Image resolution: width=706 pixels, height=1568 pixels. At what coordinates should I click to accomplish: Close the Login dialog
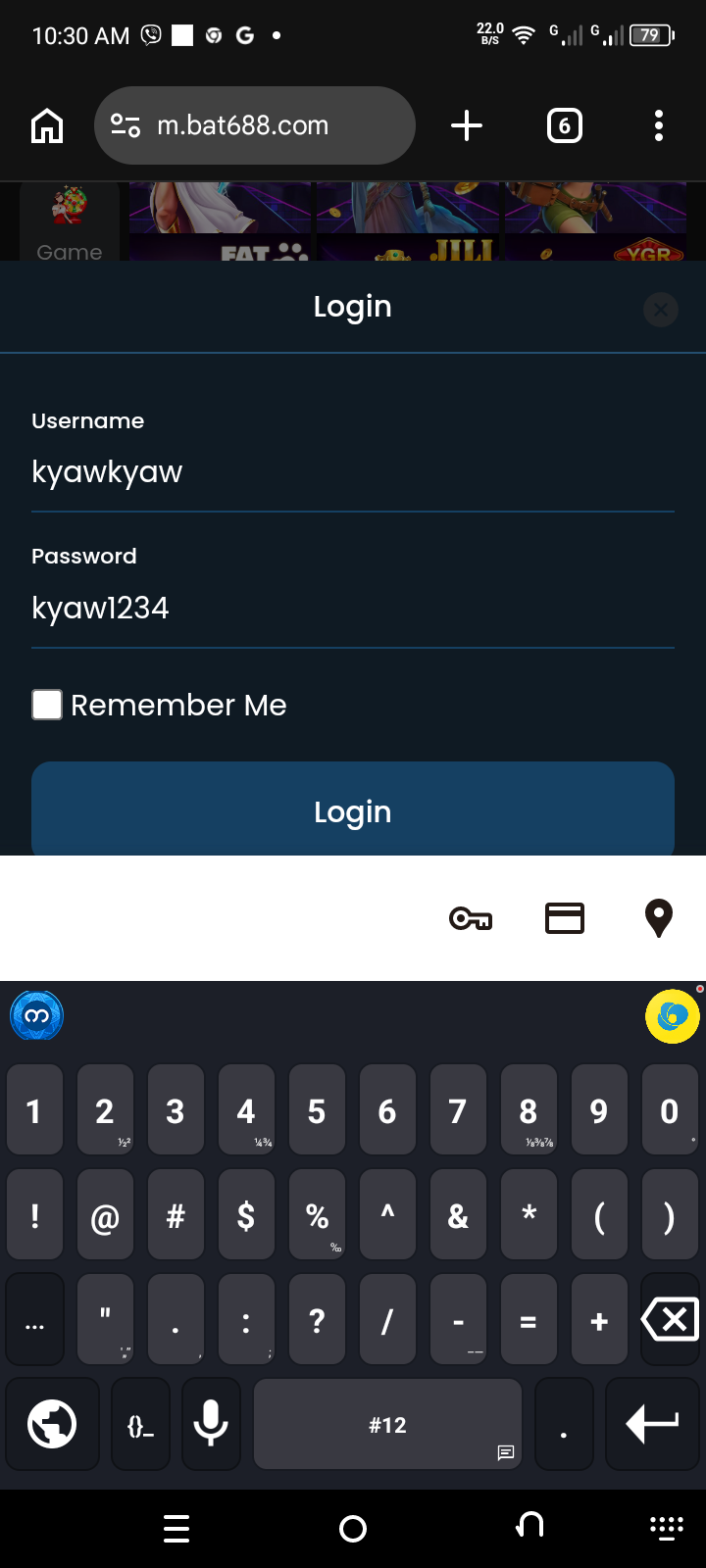[x=661, y=310]
